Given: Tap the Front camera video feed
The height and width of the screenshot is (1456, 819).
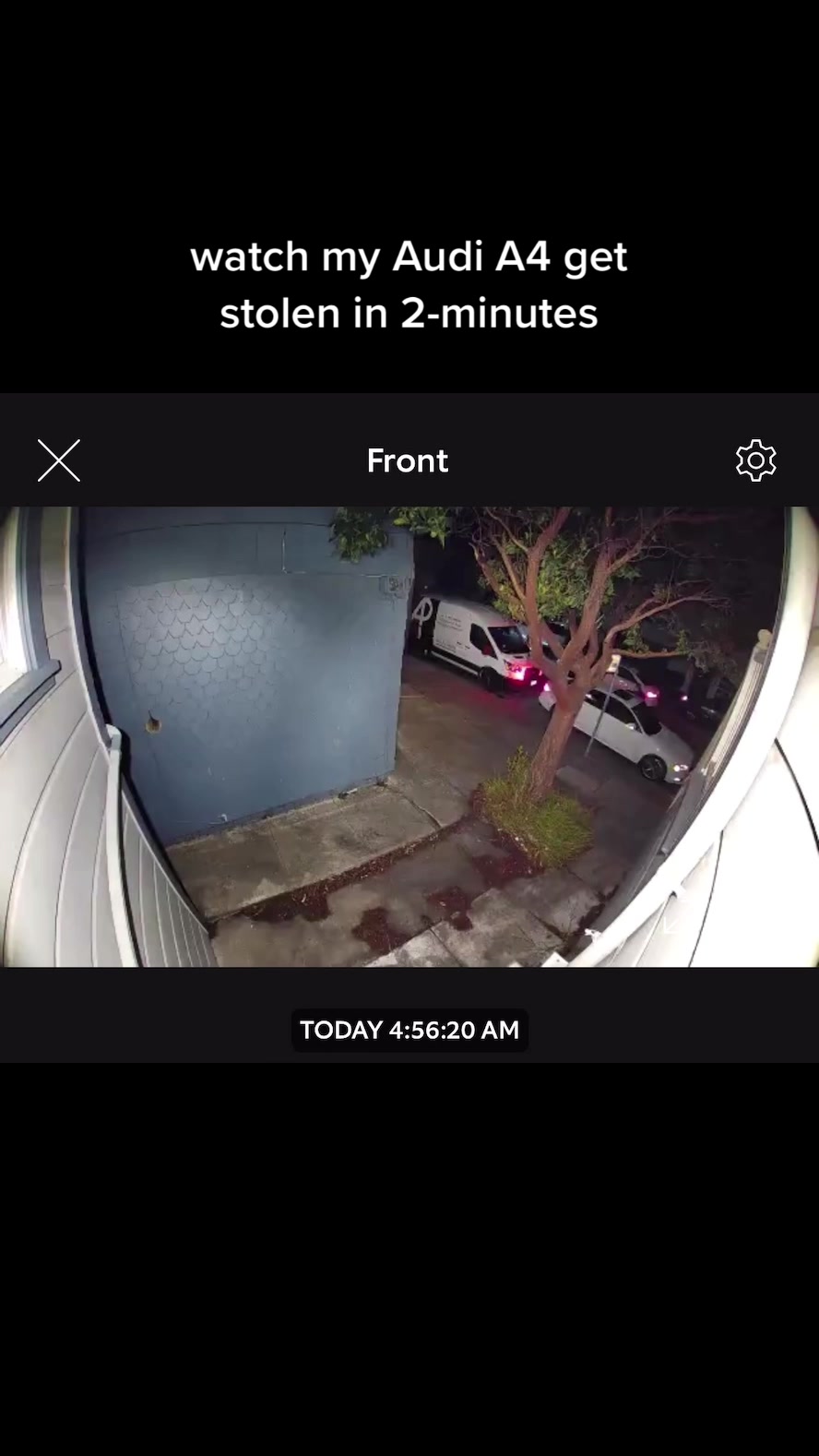Looking at the screenshot, I should (409, 736).
